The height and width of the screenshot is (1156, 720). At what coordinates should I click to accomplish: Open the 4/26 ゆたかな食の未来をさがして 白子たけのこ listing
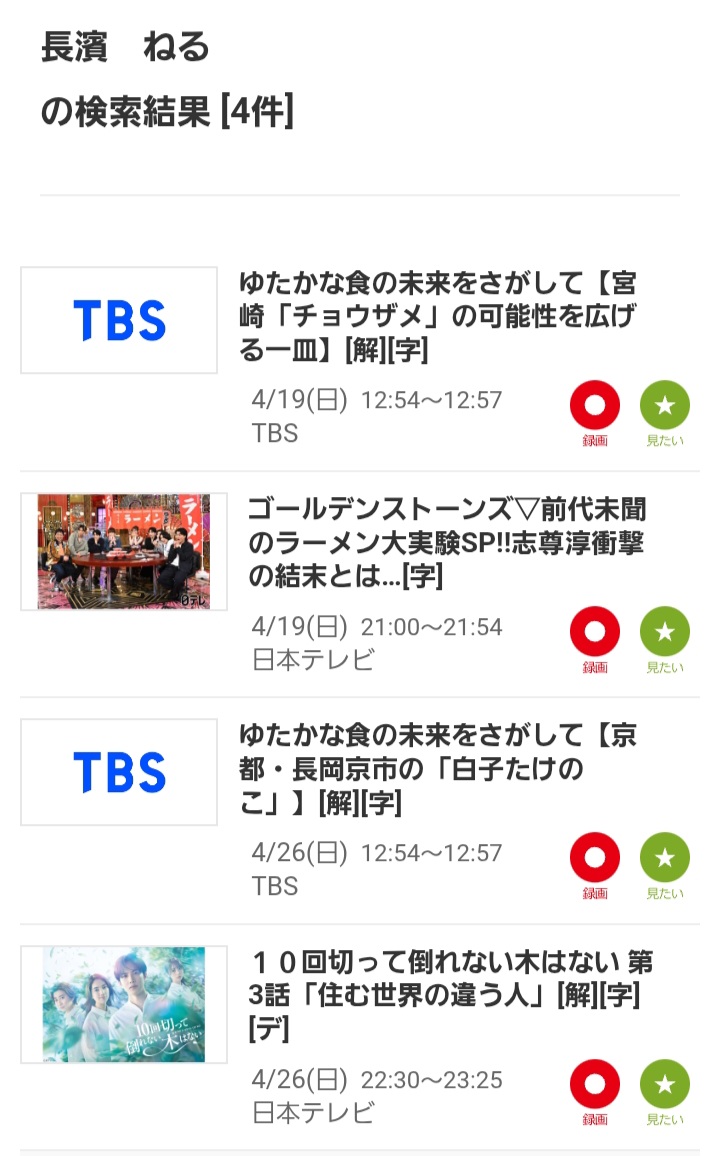[x=438, y=769]
